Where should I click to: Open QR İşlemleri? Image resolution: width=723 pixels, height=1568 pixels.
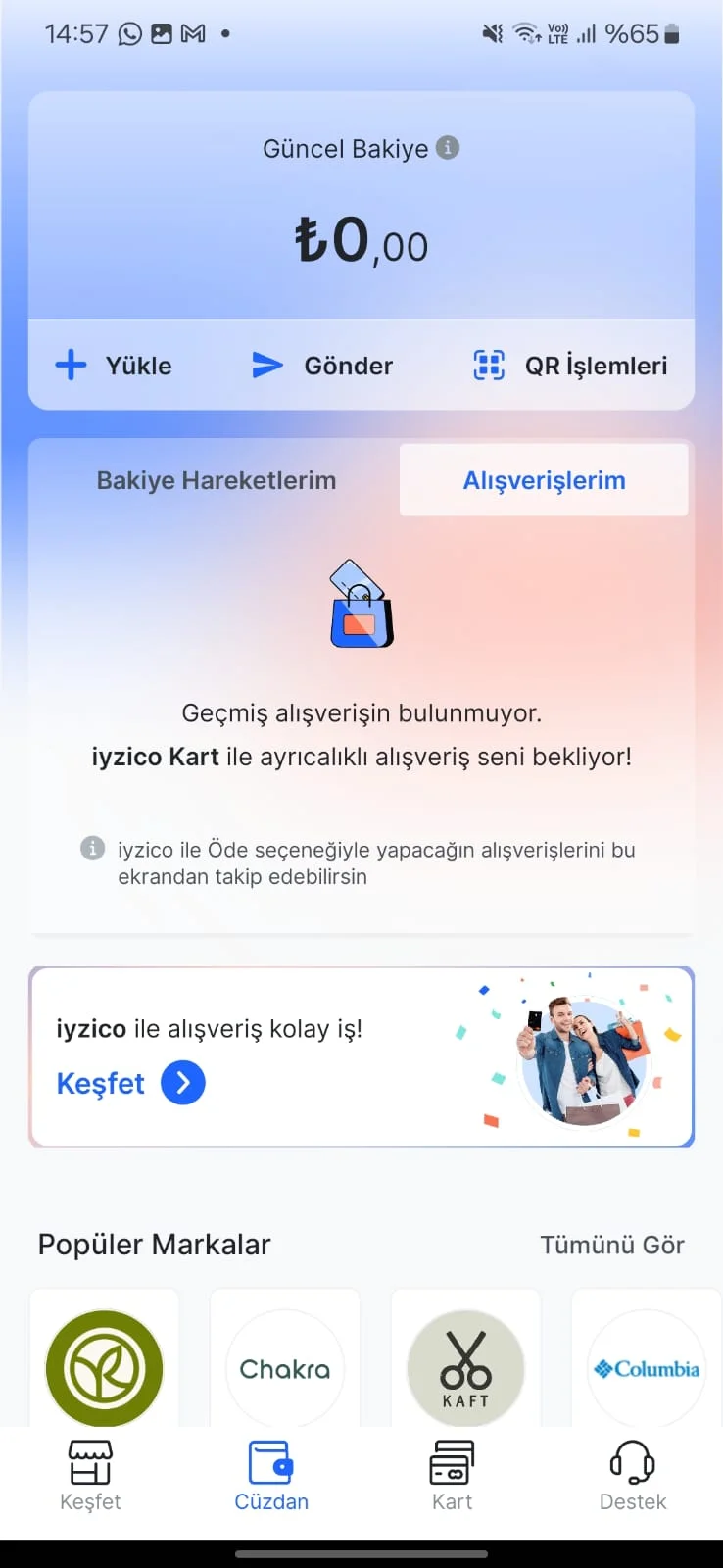click(570, 366)
